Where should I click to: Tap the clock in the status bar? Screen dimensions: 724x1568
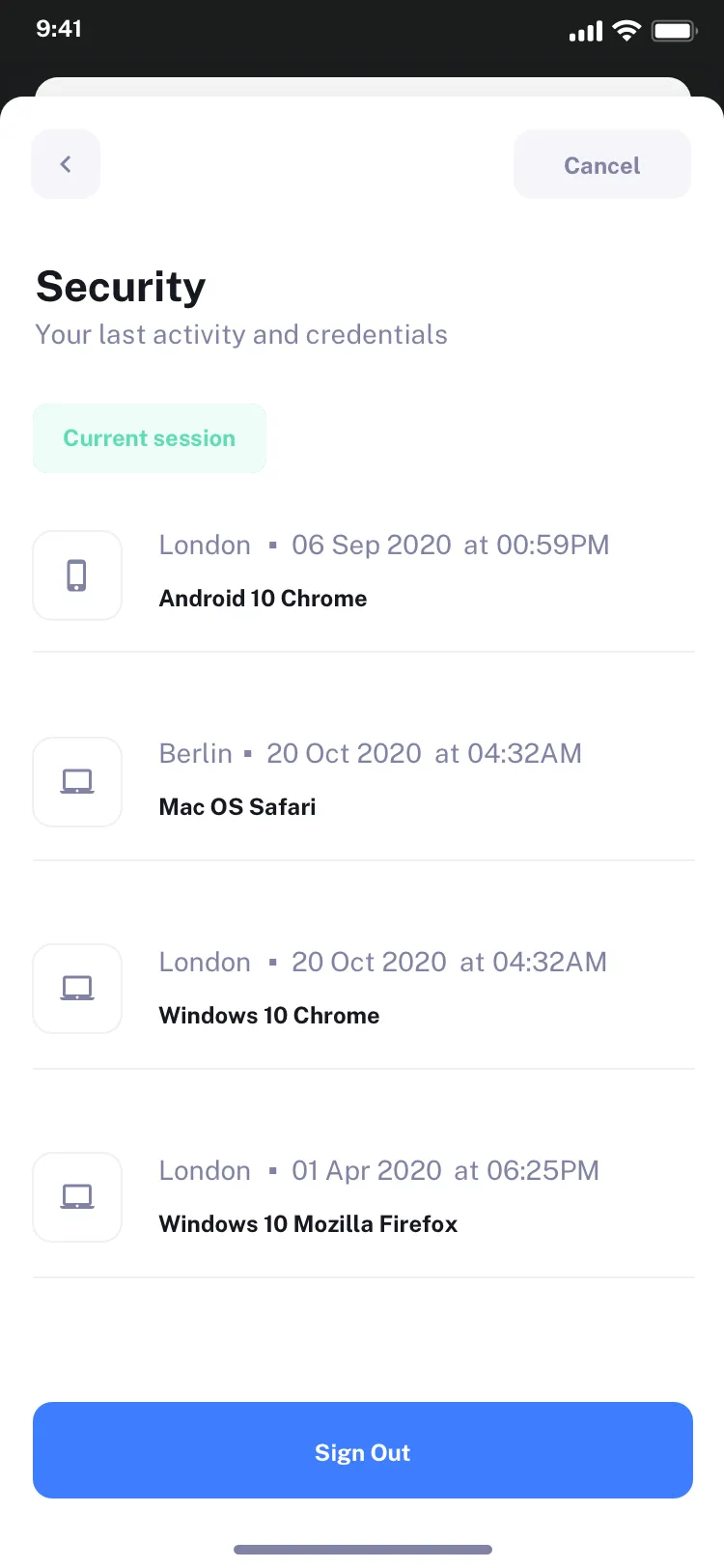point(59,30)
